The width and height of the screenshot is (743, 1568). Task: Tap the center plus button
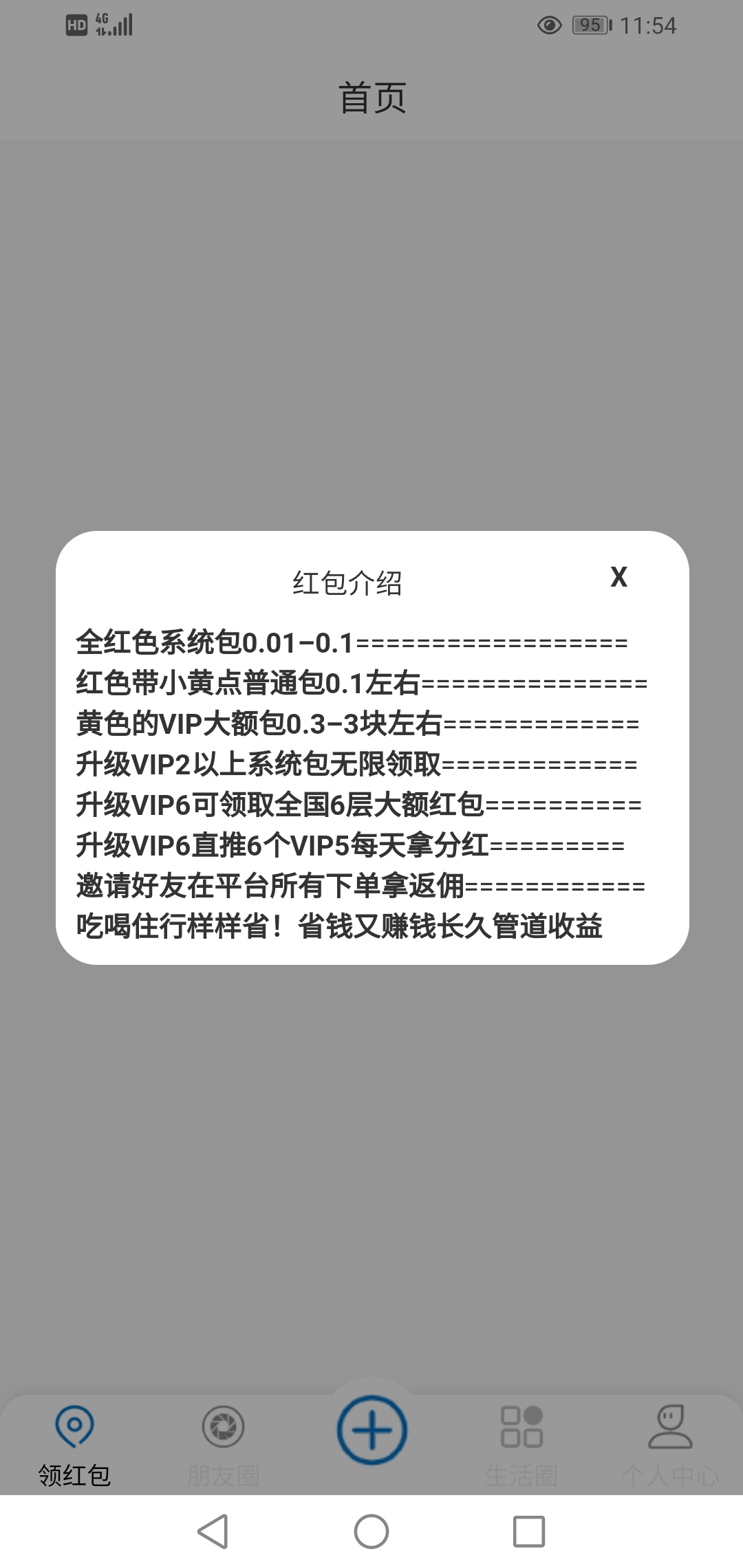(371, 1430)
